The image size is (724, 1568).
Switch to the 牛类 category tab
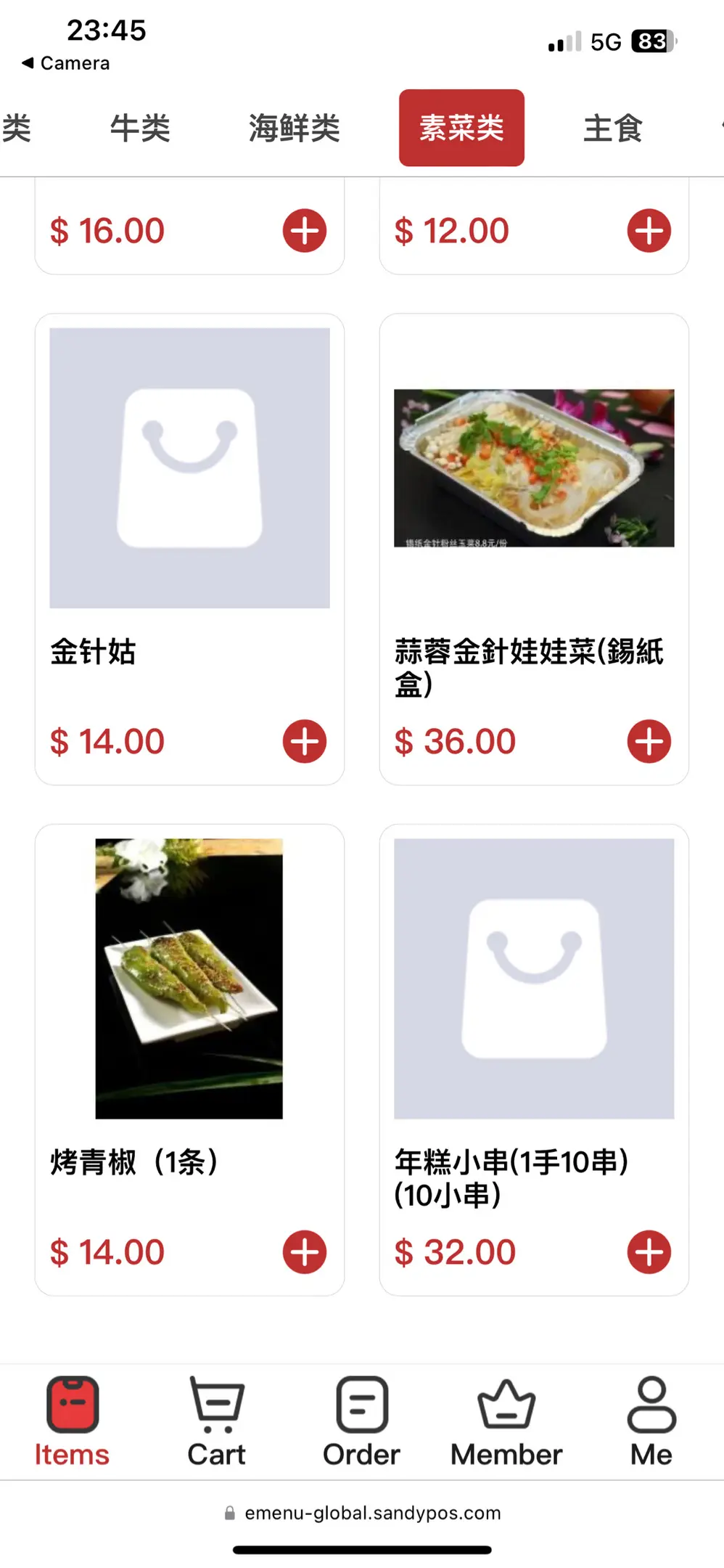[x=140, y=128]
